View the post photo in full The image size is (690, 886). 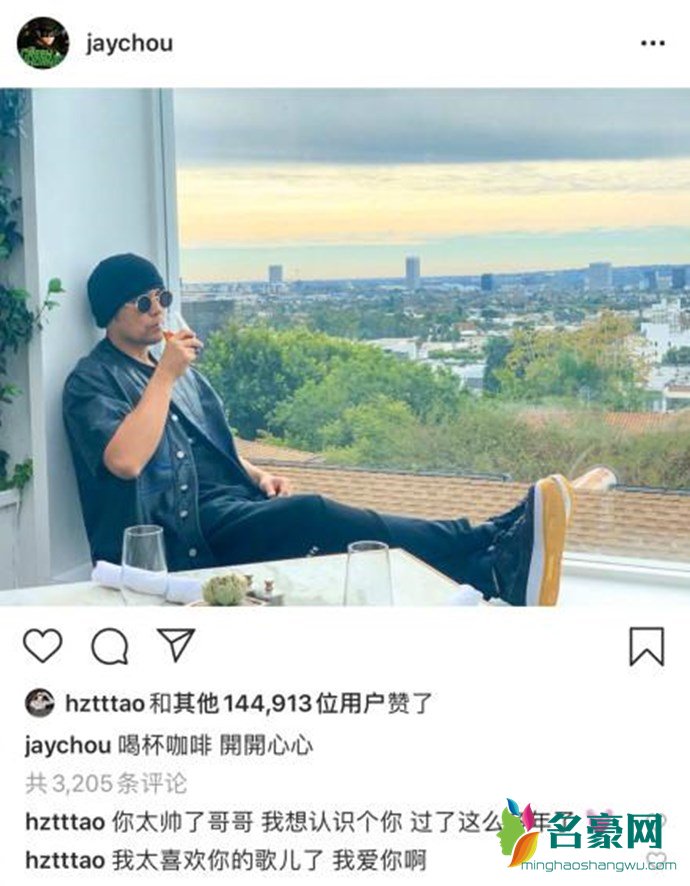pyautogui.click(x=345, y=346)
